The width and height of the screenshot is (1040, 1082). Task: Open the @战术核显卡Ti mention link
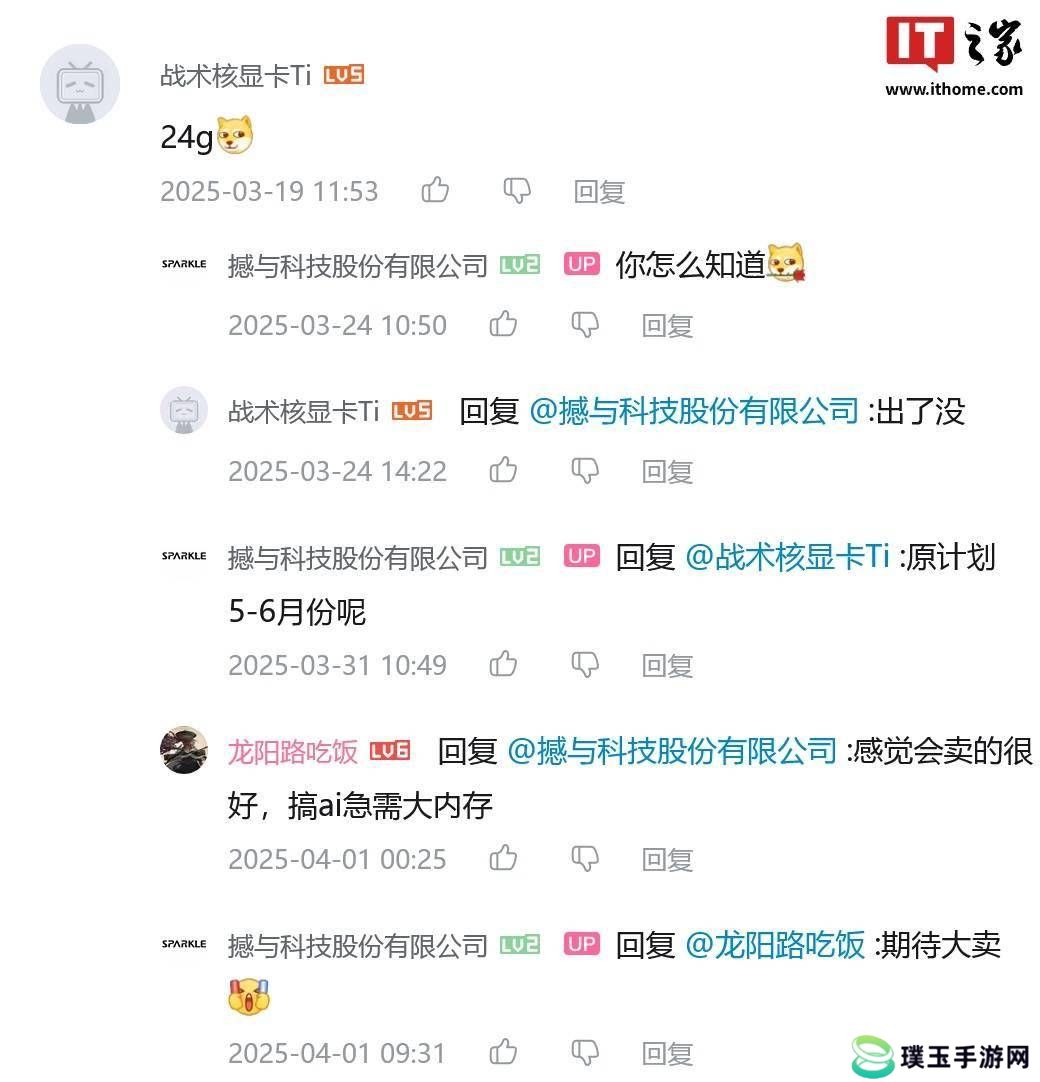pyautogui.click(x=787, y=557)
